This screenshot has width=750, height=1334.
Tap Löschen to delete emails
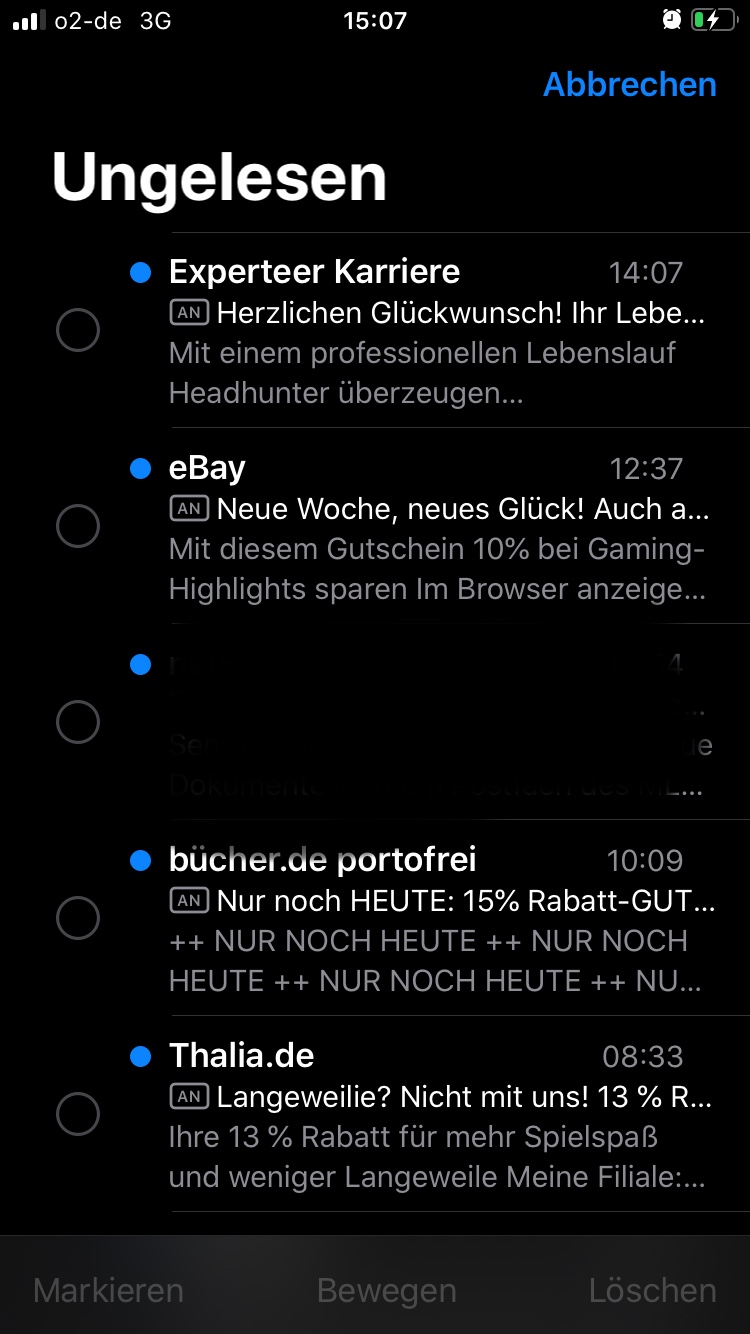tap(652, 1290)
